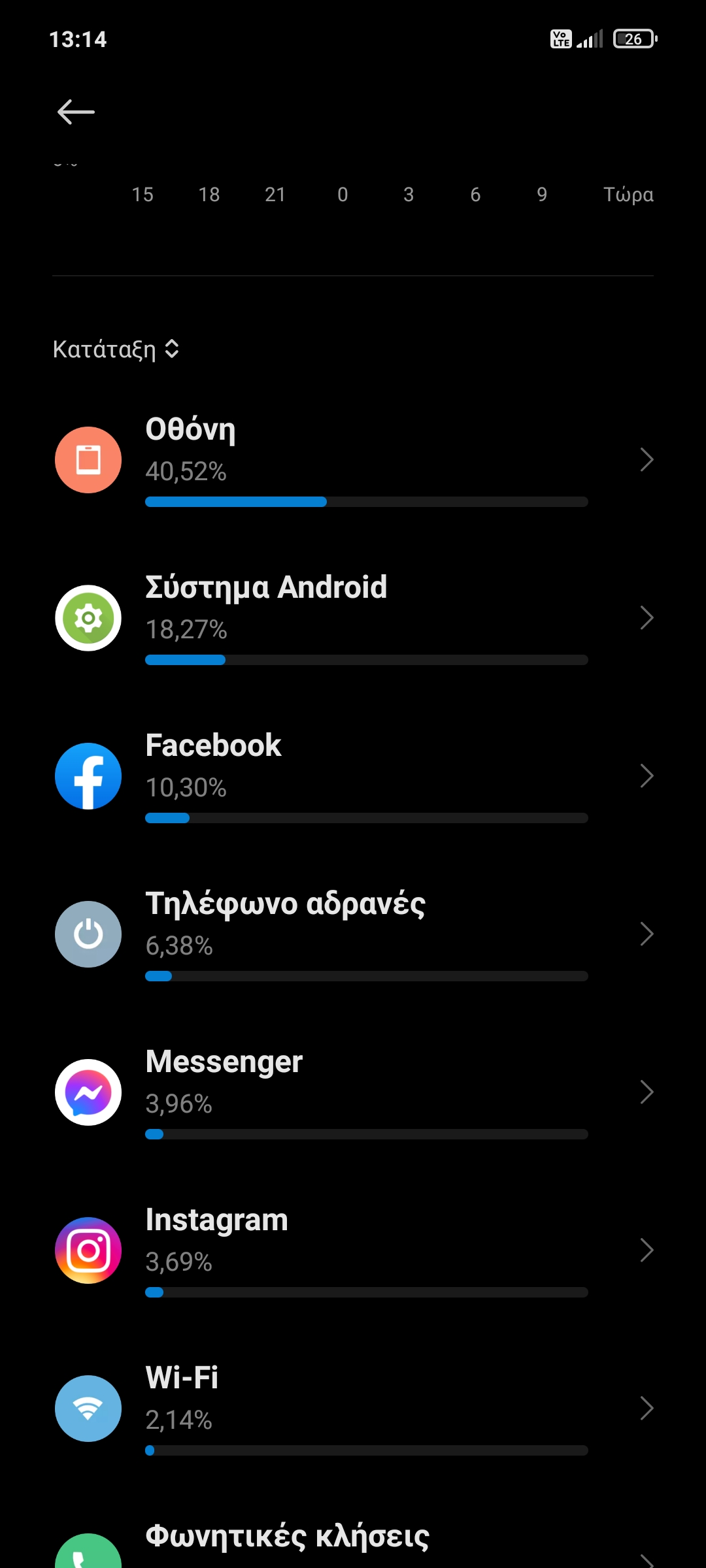Open the Κατάταξη sort dropdown
This screenshot has width=706, height=1568.
[116, 350]
